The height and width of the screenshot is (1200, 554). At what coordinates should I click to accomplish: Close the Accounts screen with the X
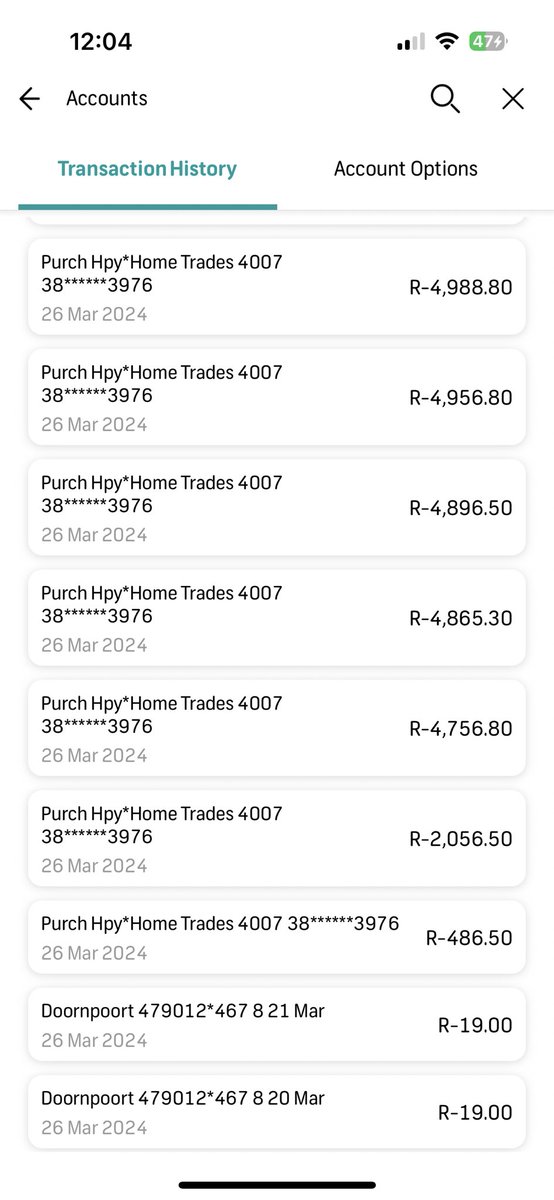[x=513, y=98]
